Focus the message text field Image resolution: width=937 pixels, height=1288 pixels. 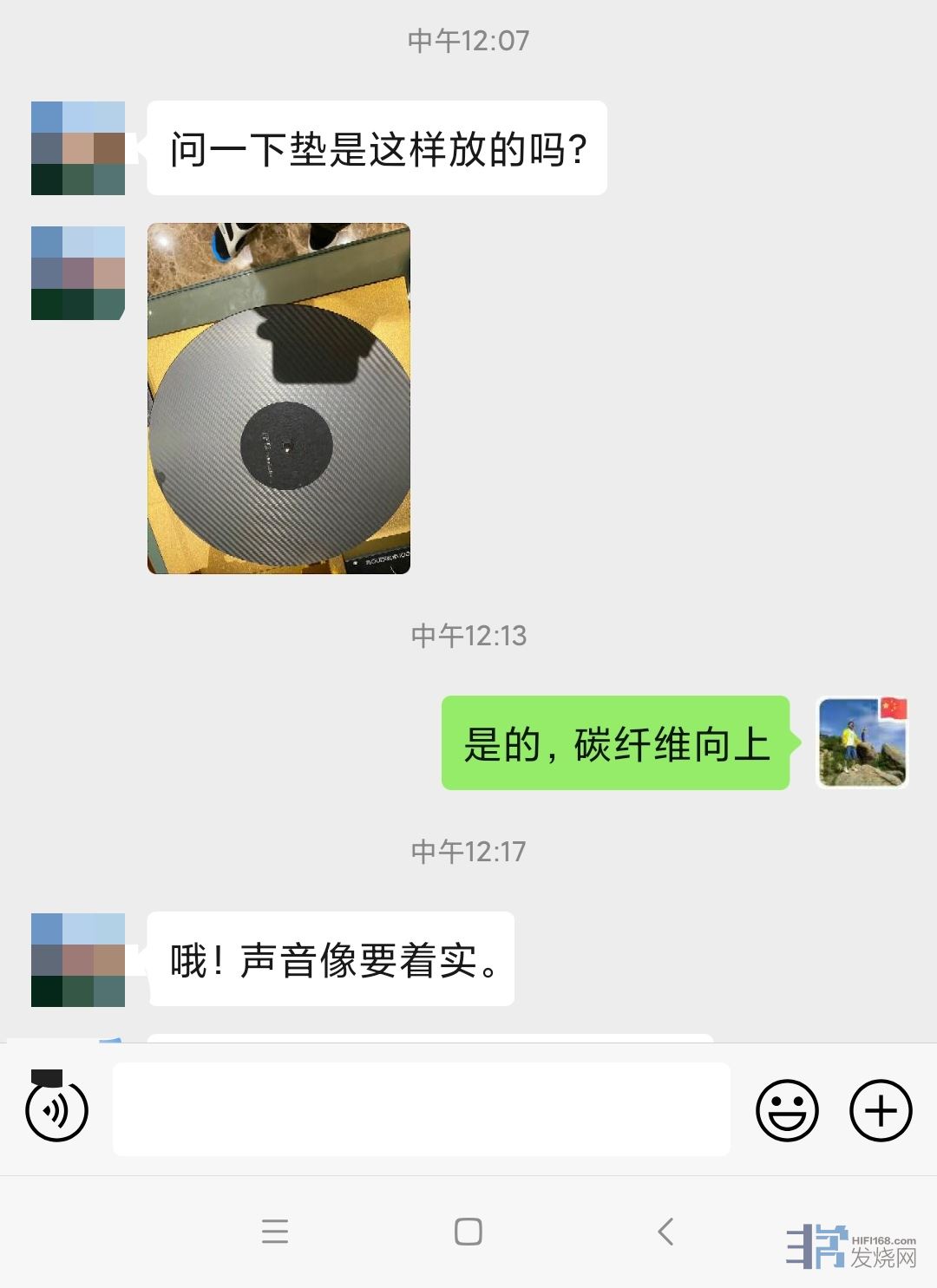point(421,1109)
